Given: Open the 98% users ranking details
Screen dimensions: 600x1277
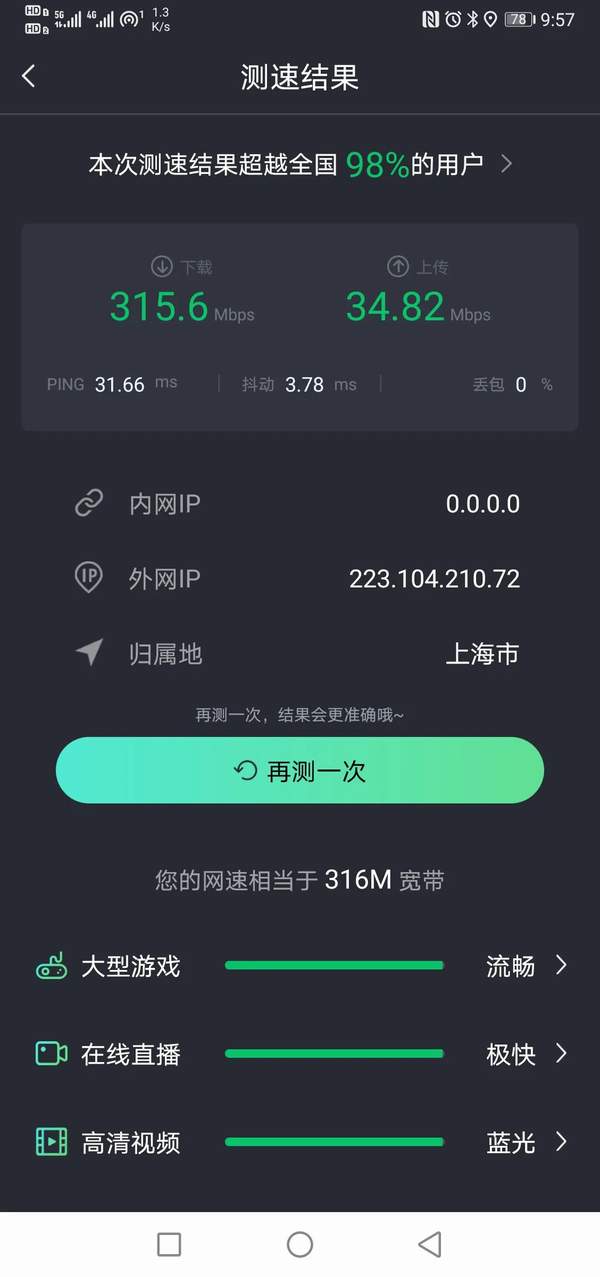Looking at the screenshot, I should coord(300,164).
